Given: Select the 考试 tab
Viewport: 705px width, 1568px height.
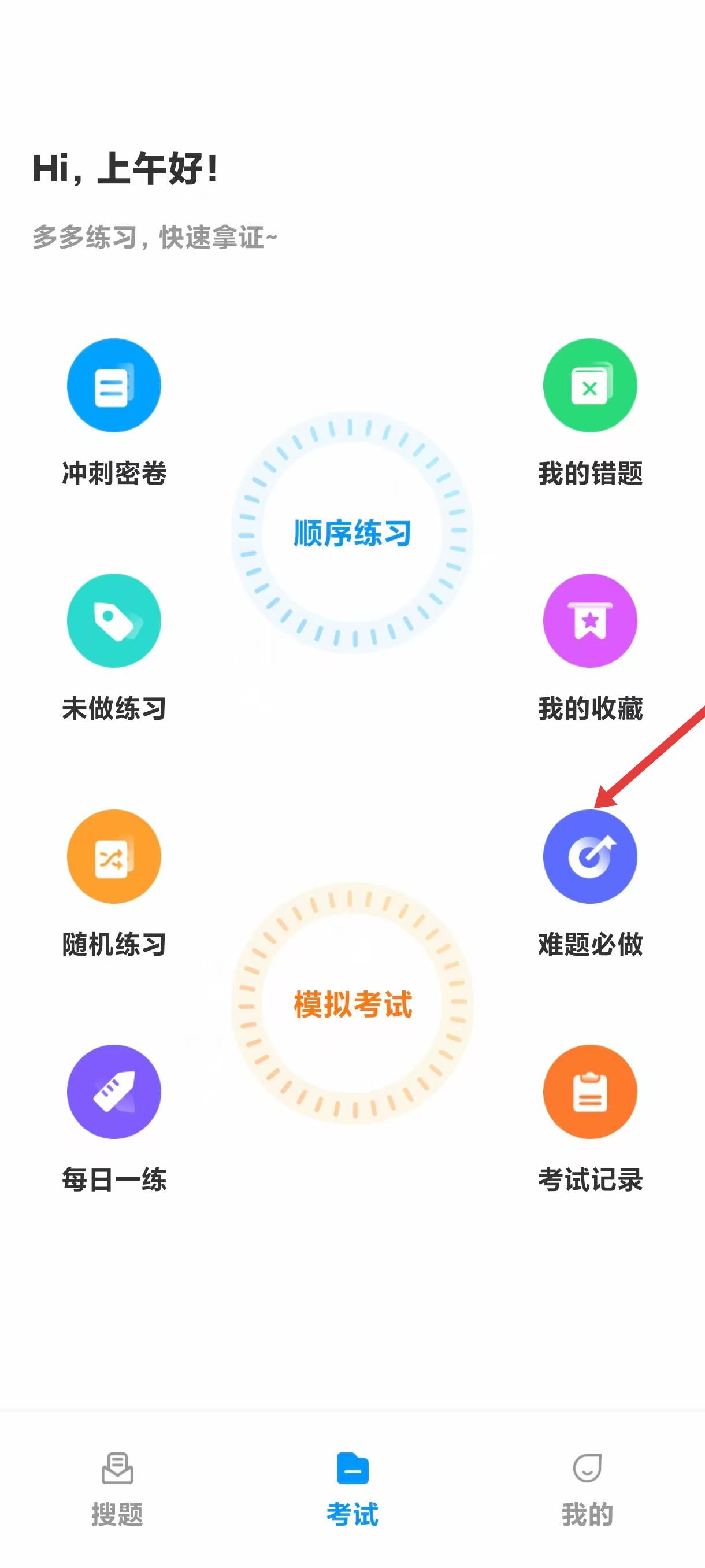Looking at the screenshot, I should pyautogui.click(x=352, y=1489).
